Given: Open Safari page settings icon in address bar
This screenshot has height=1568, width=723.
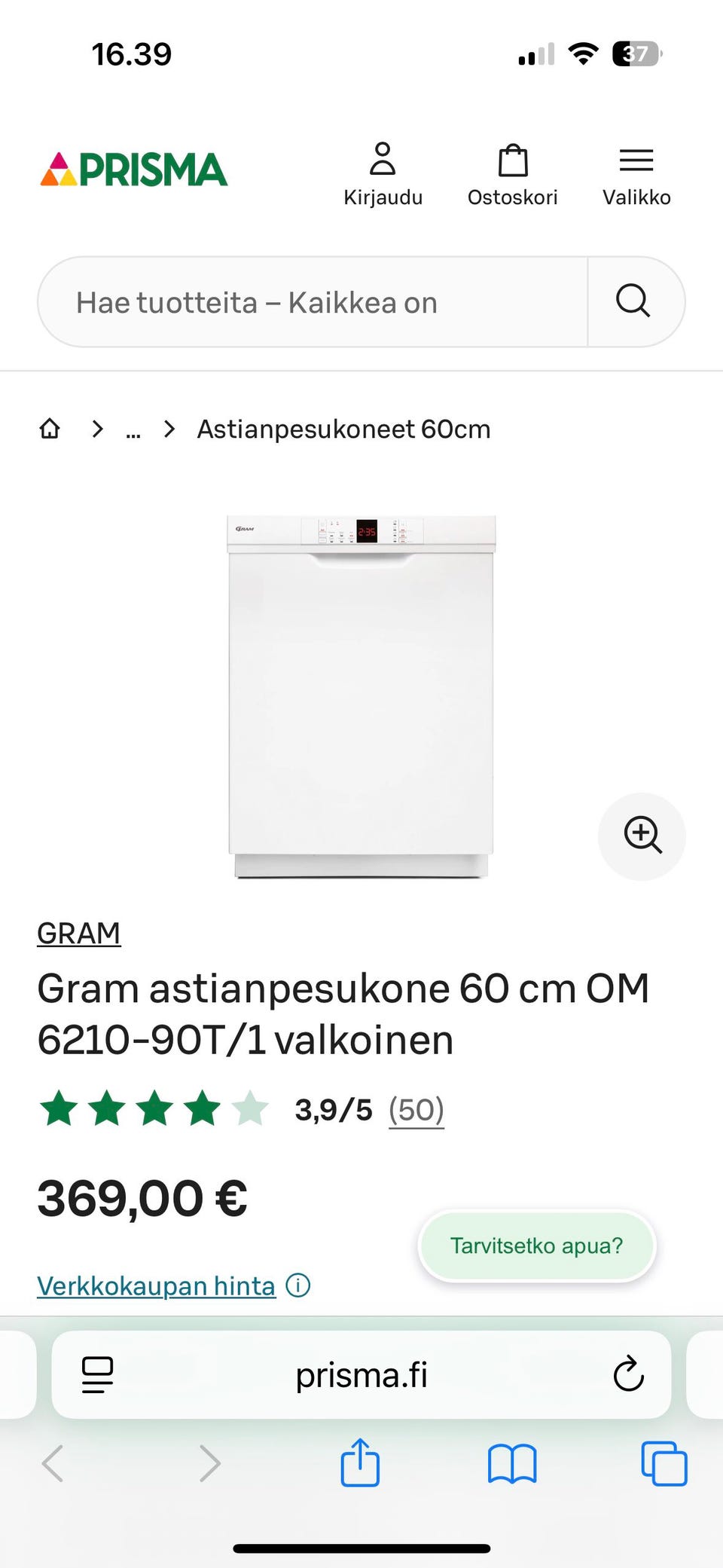Looking at the screenshot, I should click(x=97, y=1374).
